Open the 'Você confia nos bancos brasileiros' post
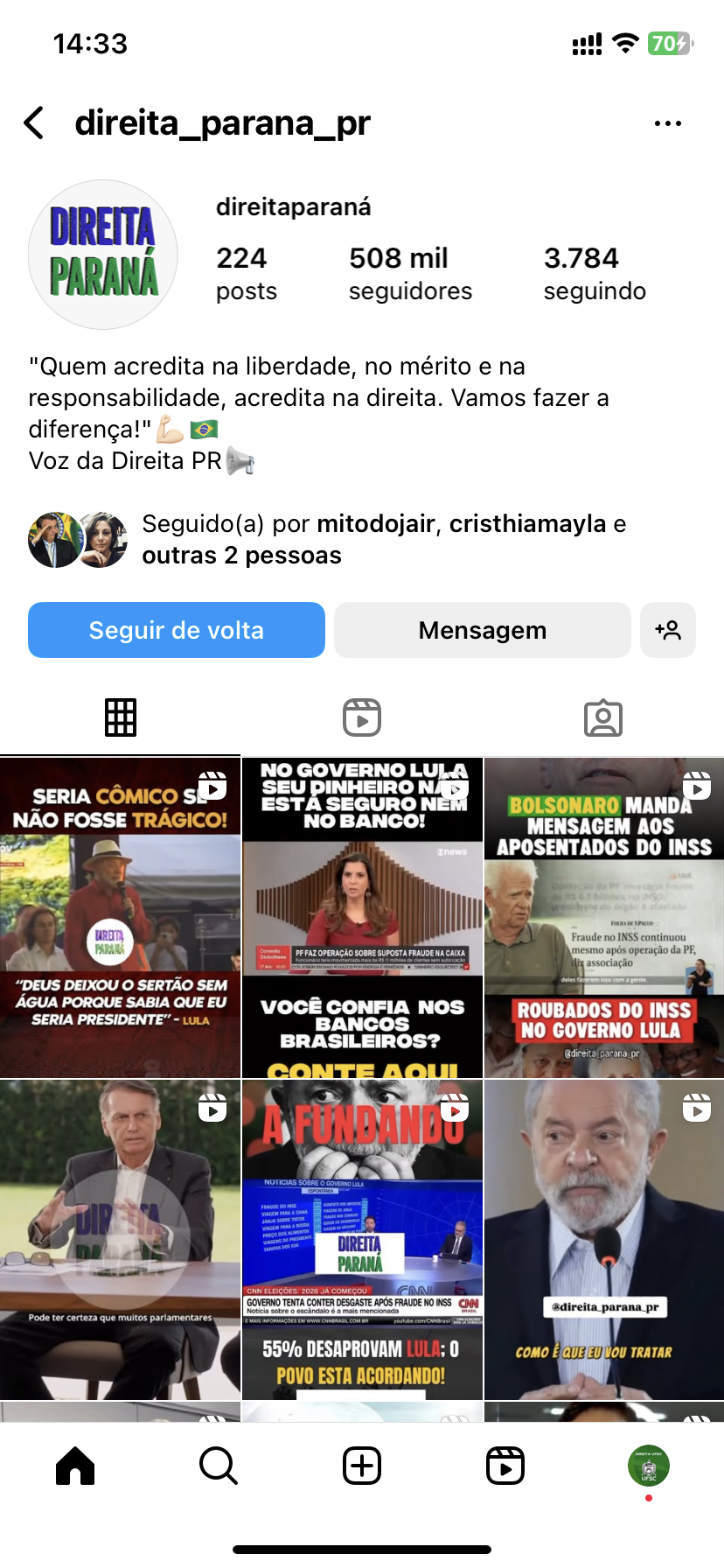Viewport: 724px width, 1568px height. (x=362, y=918)
